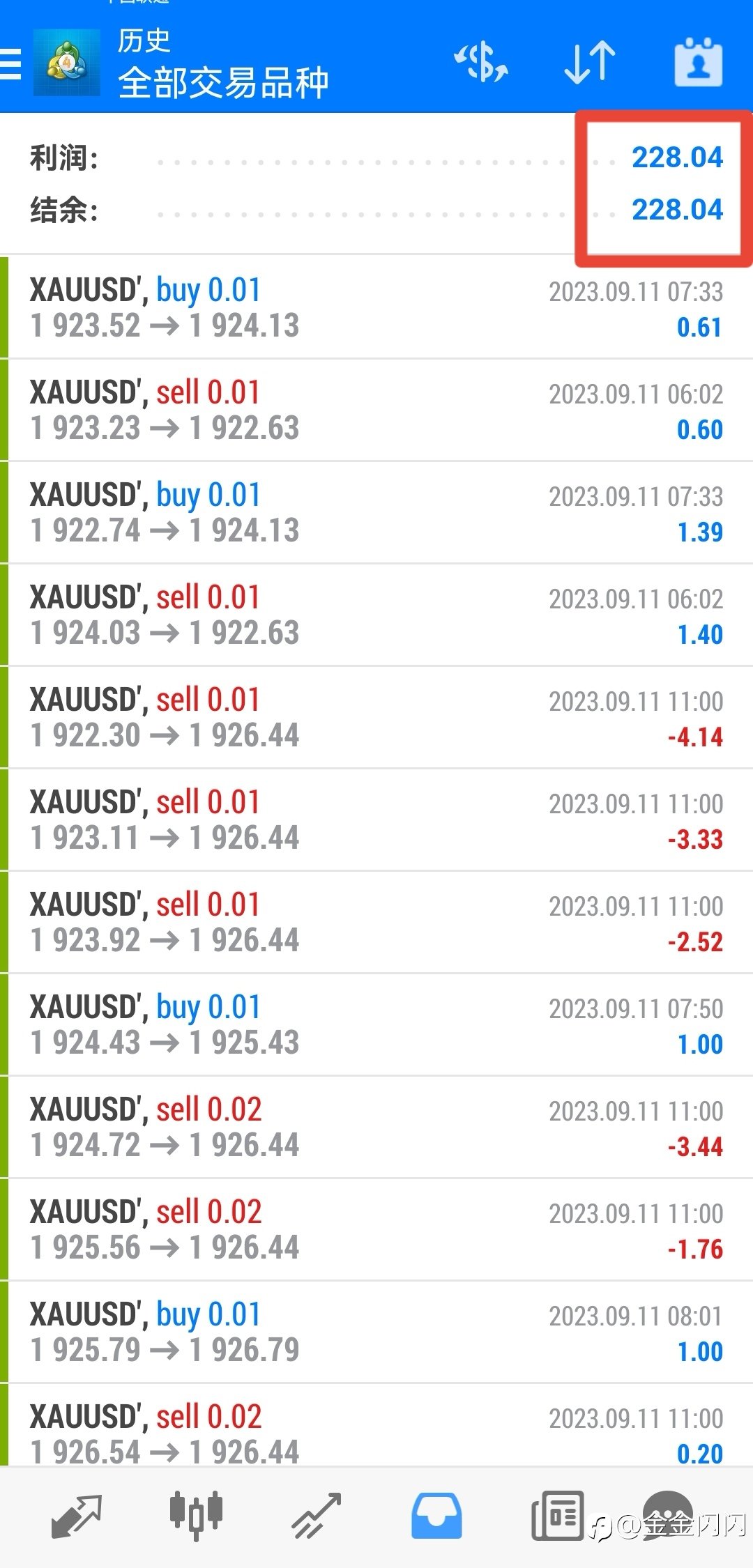Viewport: 753px width, 1568px height.
Task: Switch to the Quotes tab
Action: click(77, 1516)
